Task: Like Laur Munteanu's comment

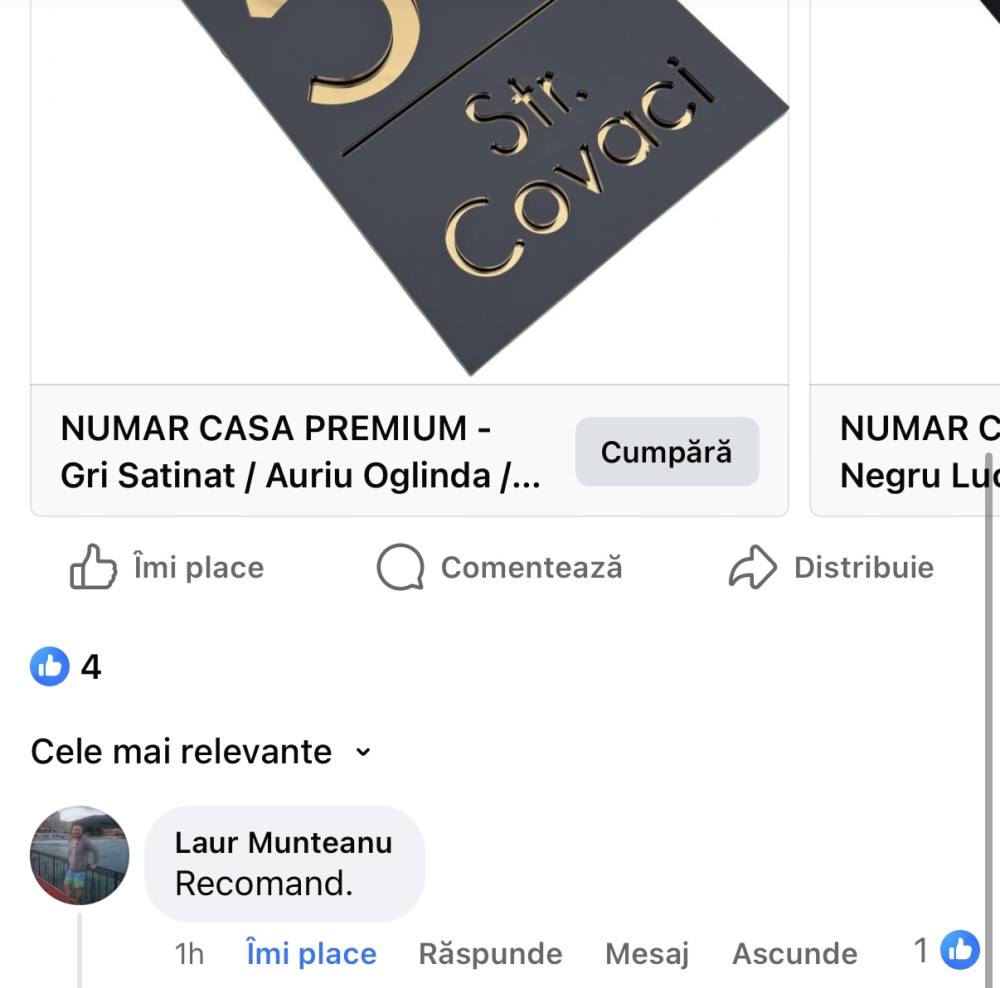Action: (311, 954)
